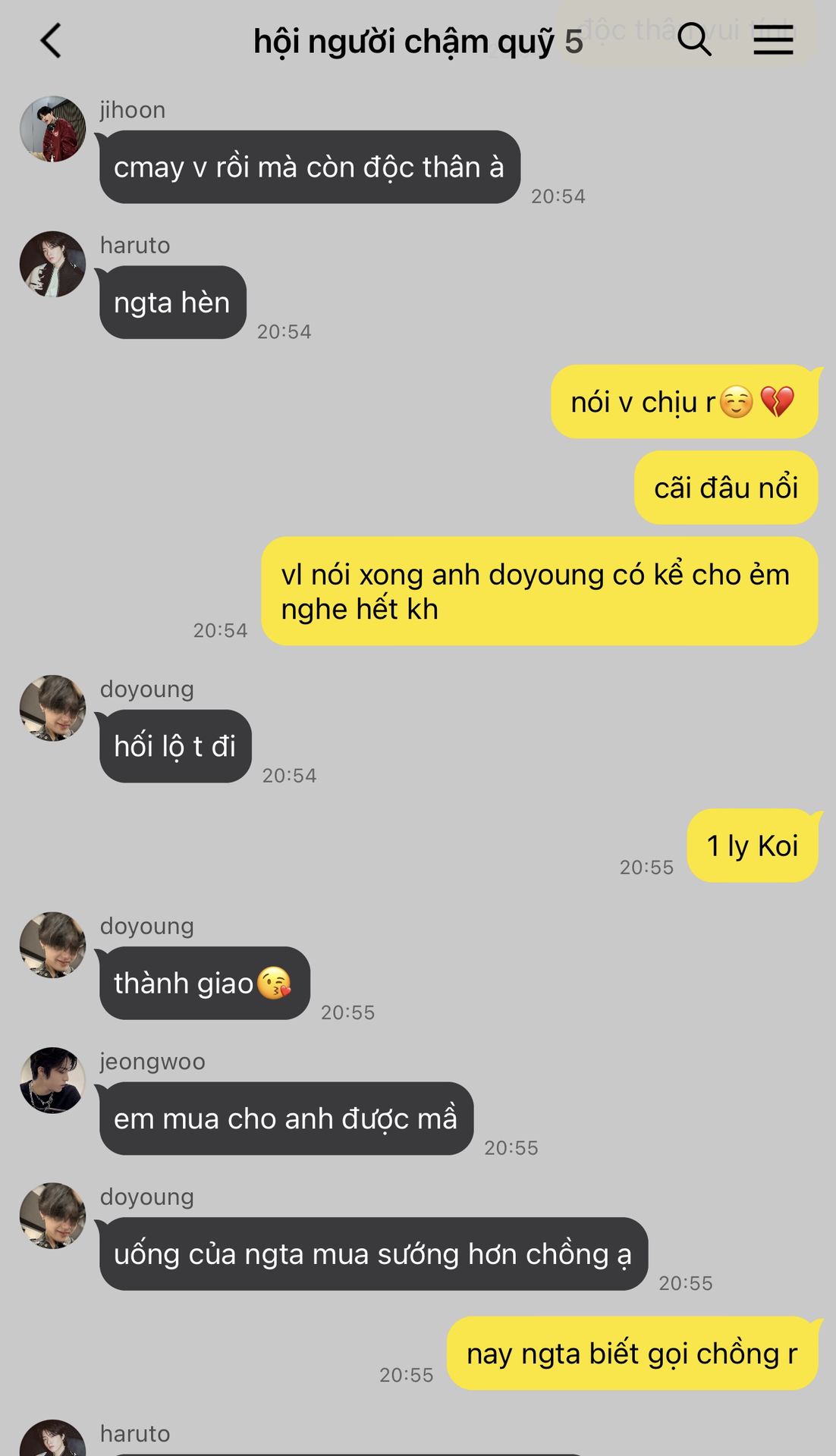Tap jeongwoo's profile photo
Viewport: 836px width, 1456px height.
point(52,1081)
